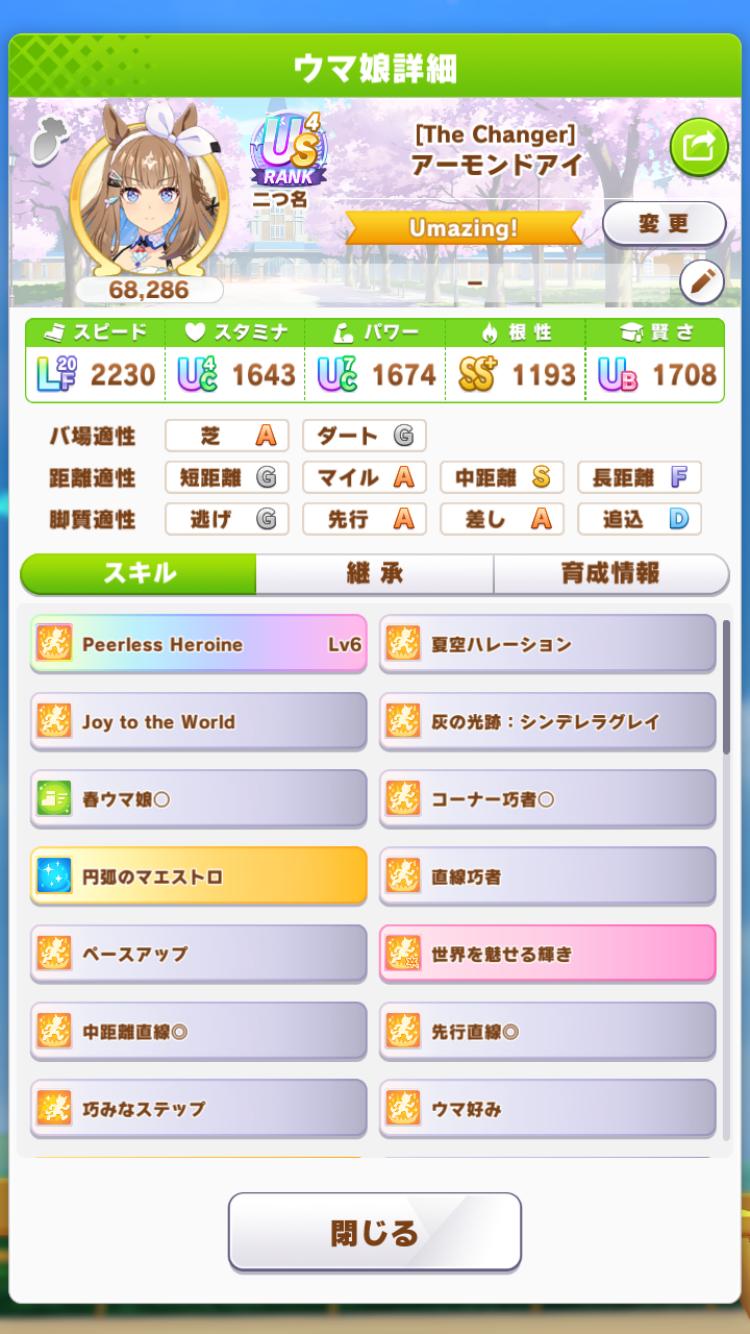Open the Peerless Heroine skill

point(198,644)
